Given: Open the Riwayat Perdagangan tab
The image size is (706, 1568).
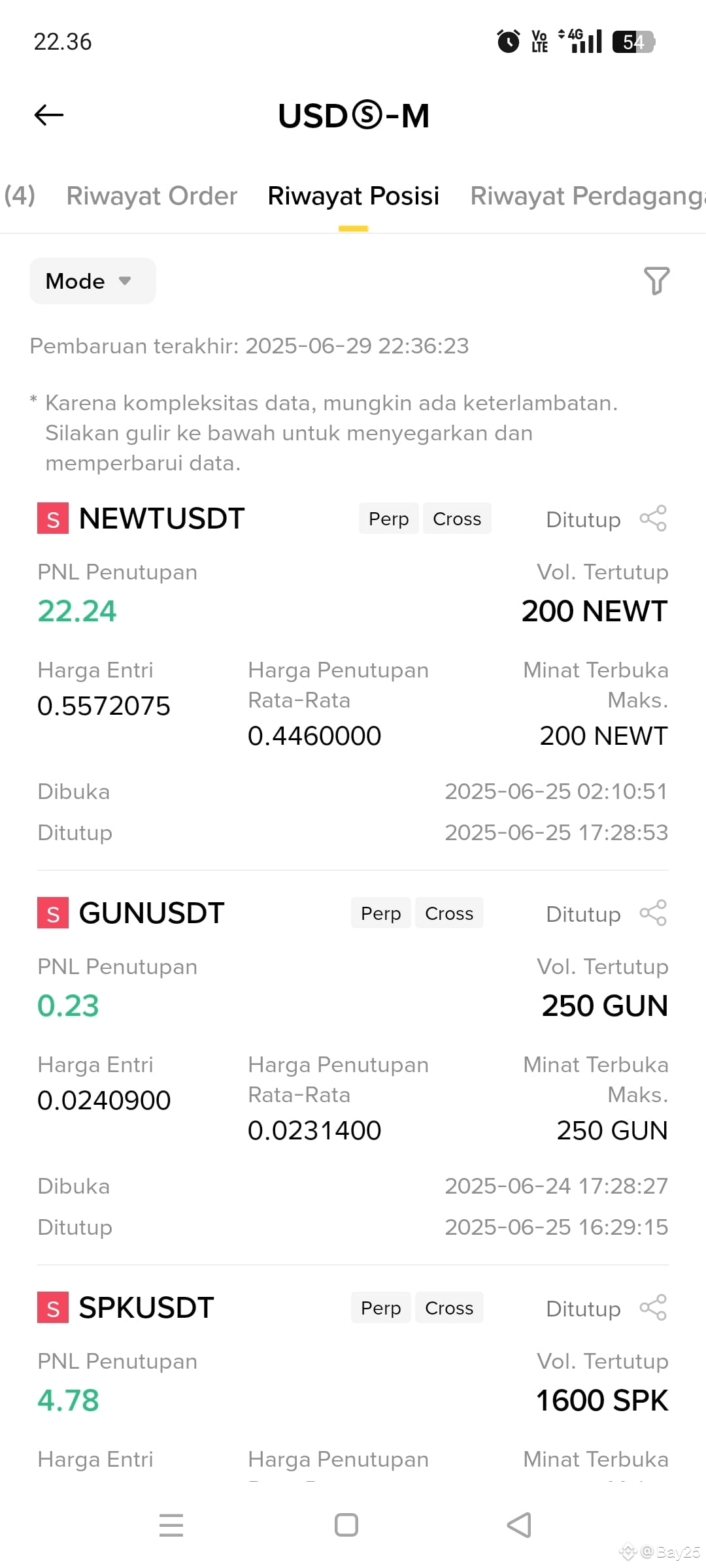Looking at the screenshot, I should coord(588,196).
